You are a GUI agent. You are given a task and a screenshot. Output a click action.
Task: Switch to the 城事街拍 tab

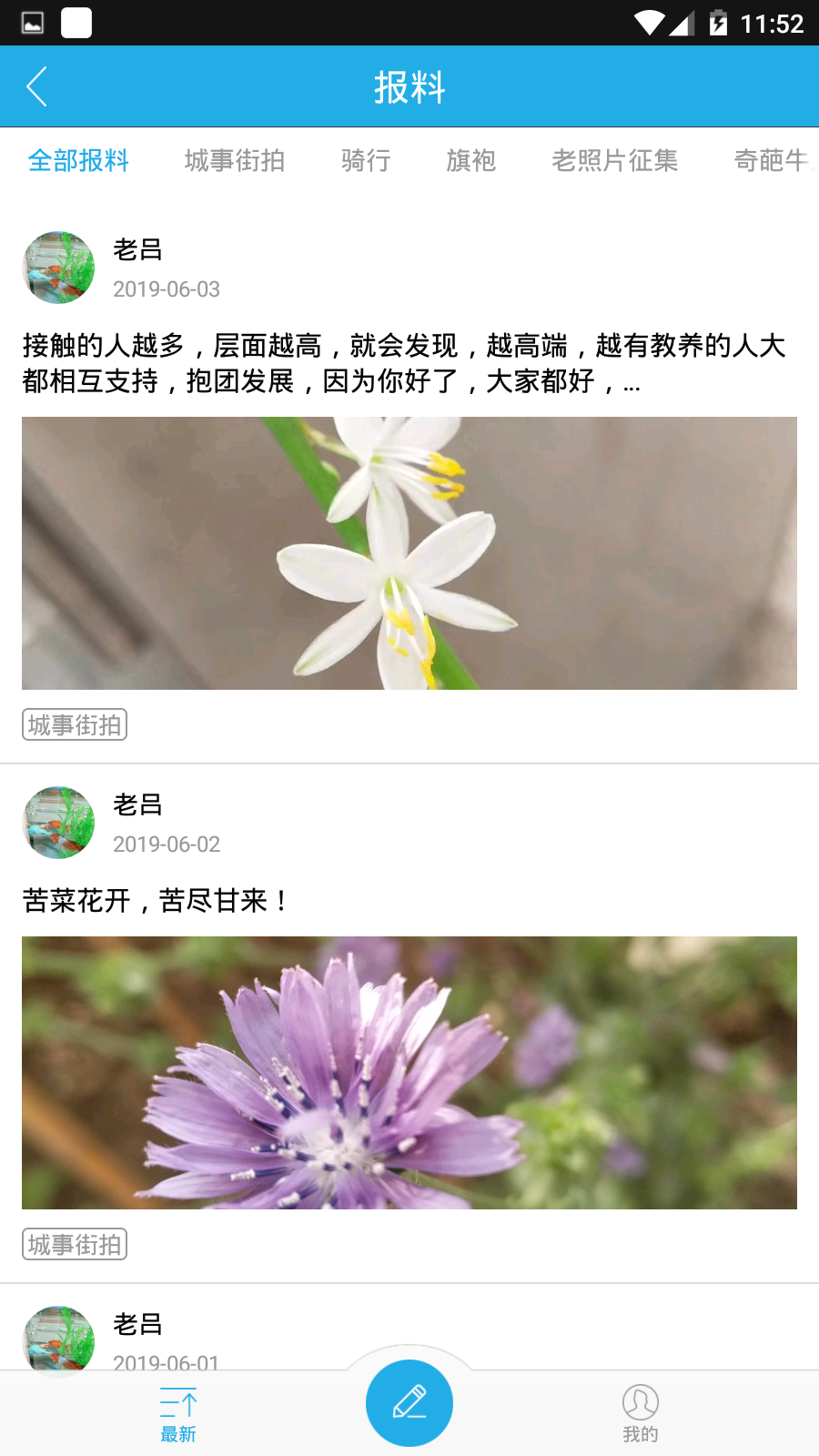tap(235, 161)
